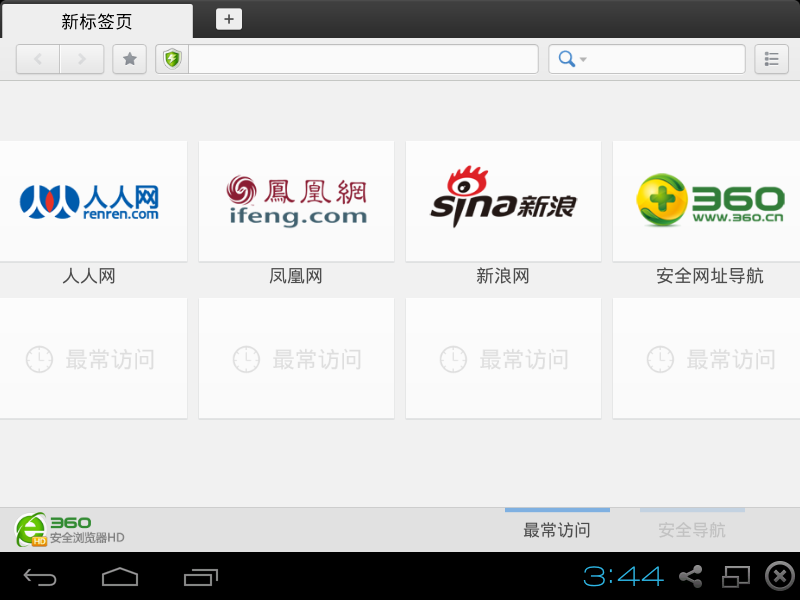Open a new tab with the plus button
The image size is (800, 600).
click(x=229, y=19)
